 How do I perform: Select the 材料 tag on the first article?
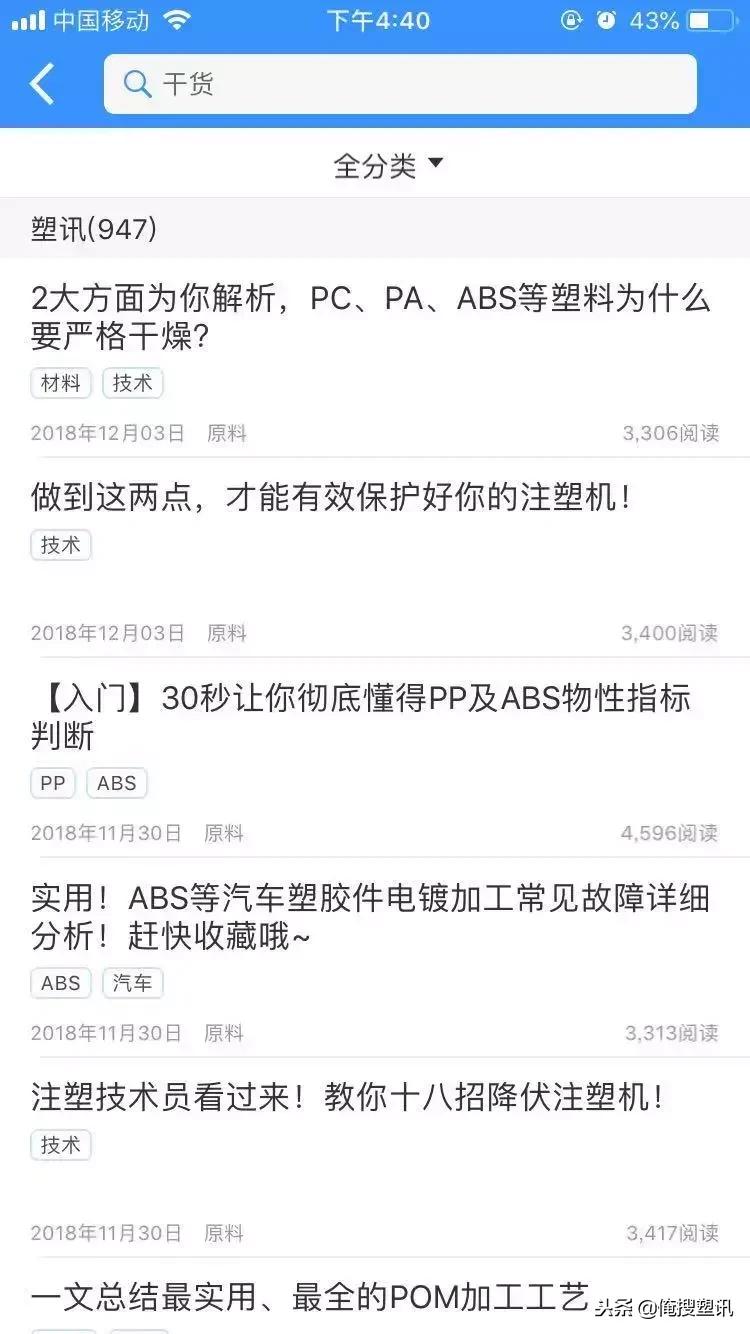click(x=60, y=383)
